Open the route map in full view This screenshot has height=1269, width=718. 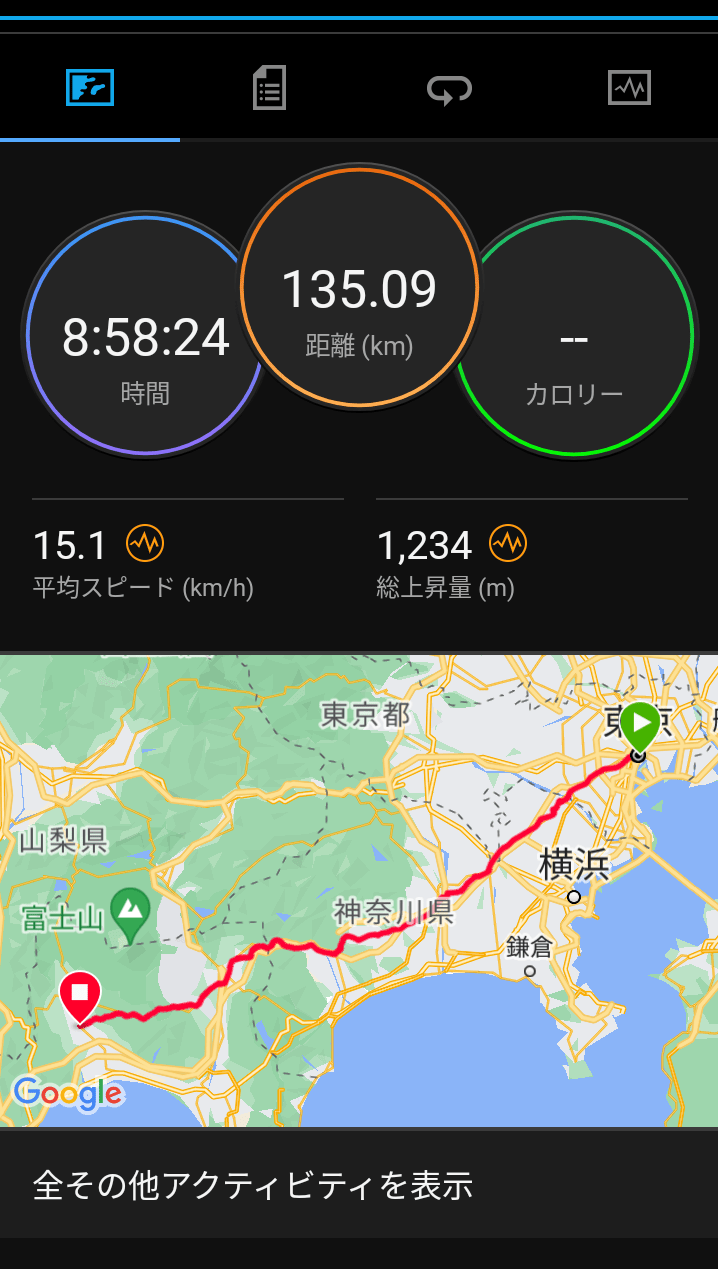pos(359,890)
